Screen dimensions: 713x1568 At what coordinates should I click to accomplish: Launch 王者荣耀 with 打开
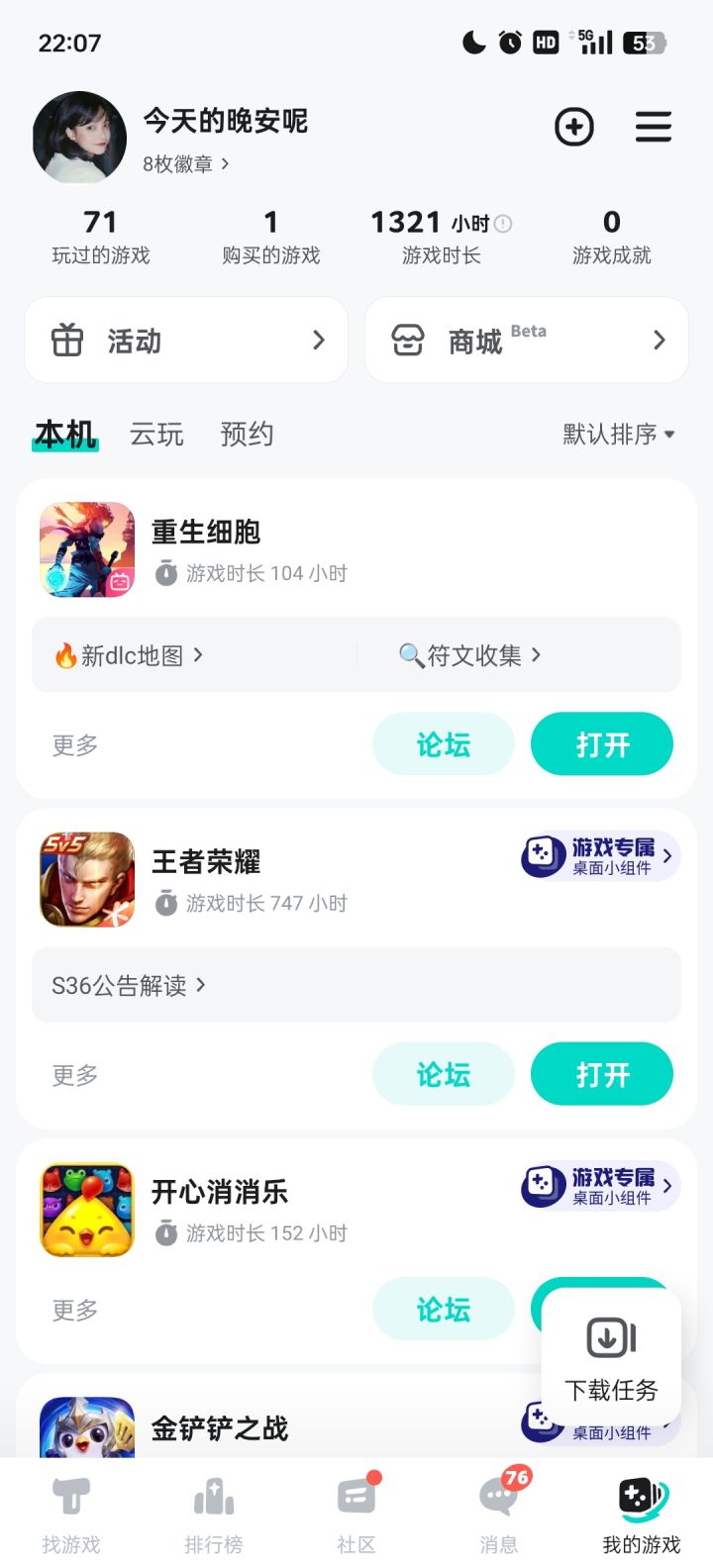602,1075
